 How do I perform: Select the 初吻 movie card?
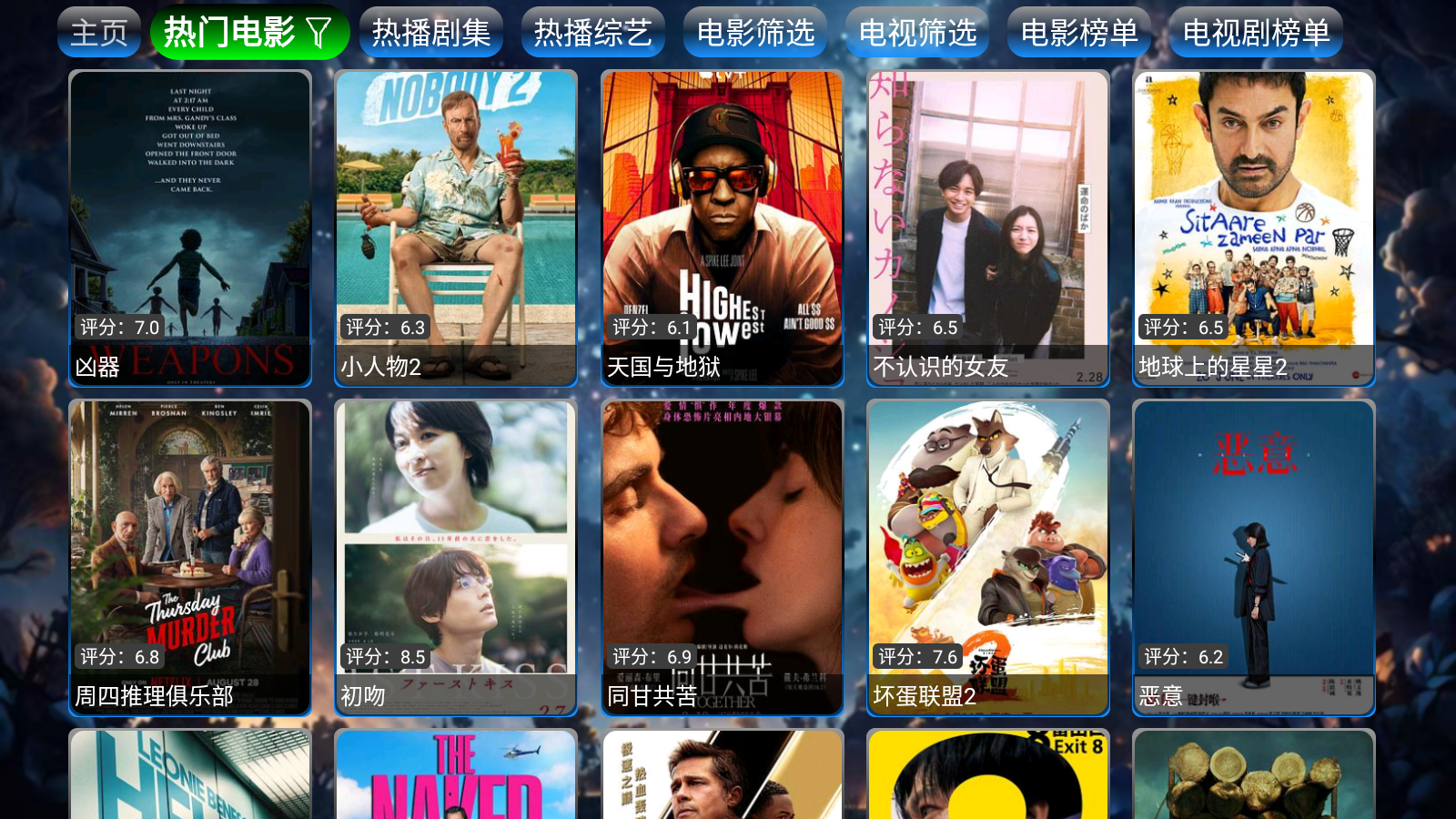(456, 557)
